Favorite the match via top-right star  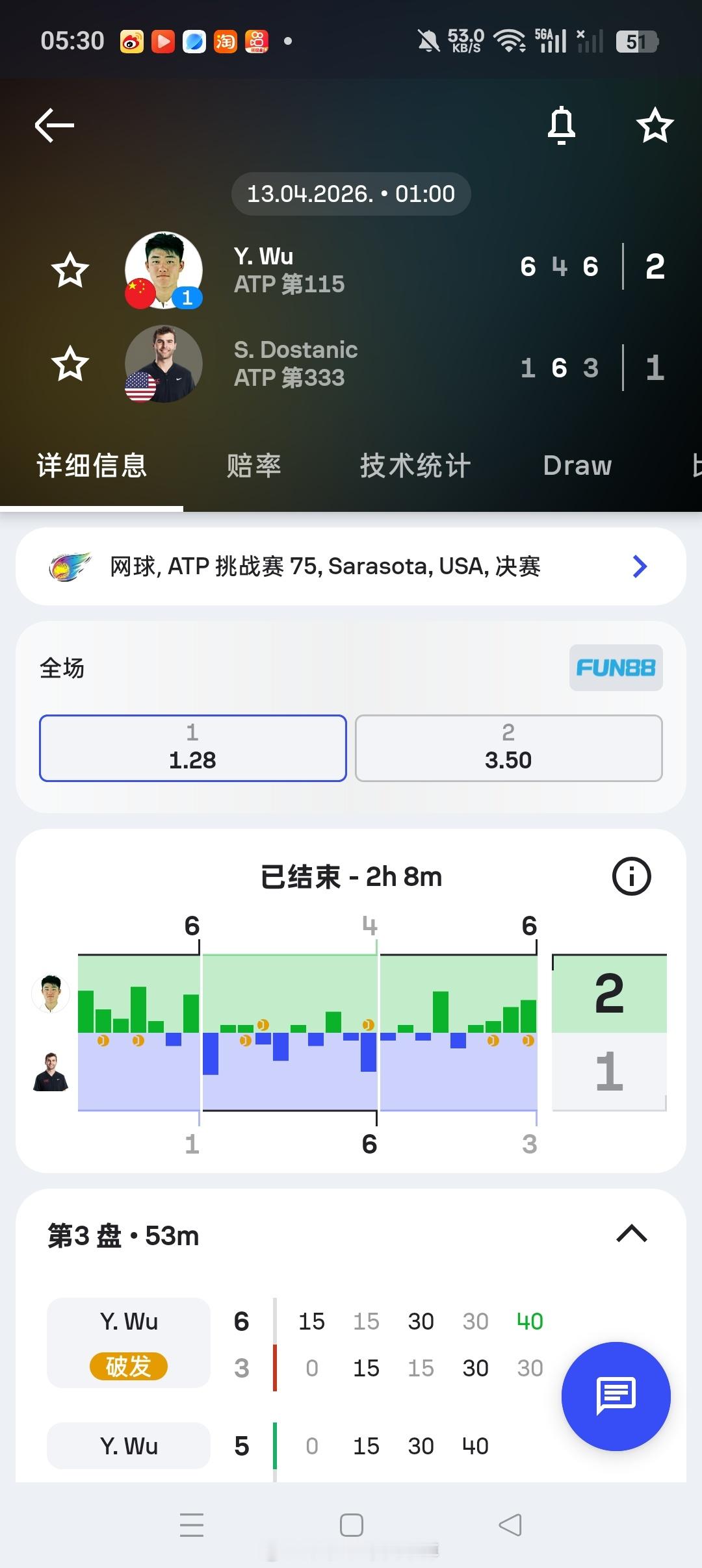coord(654,125)
